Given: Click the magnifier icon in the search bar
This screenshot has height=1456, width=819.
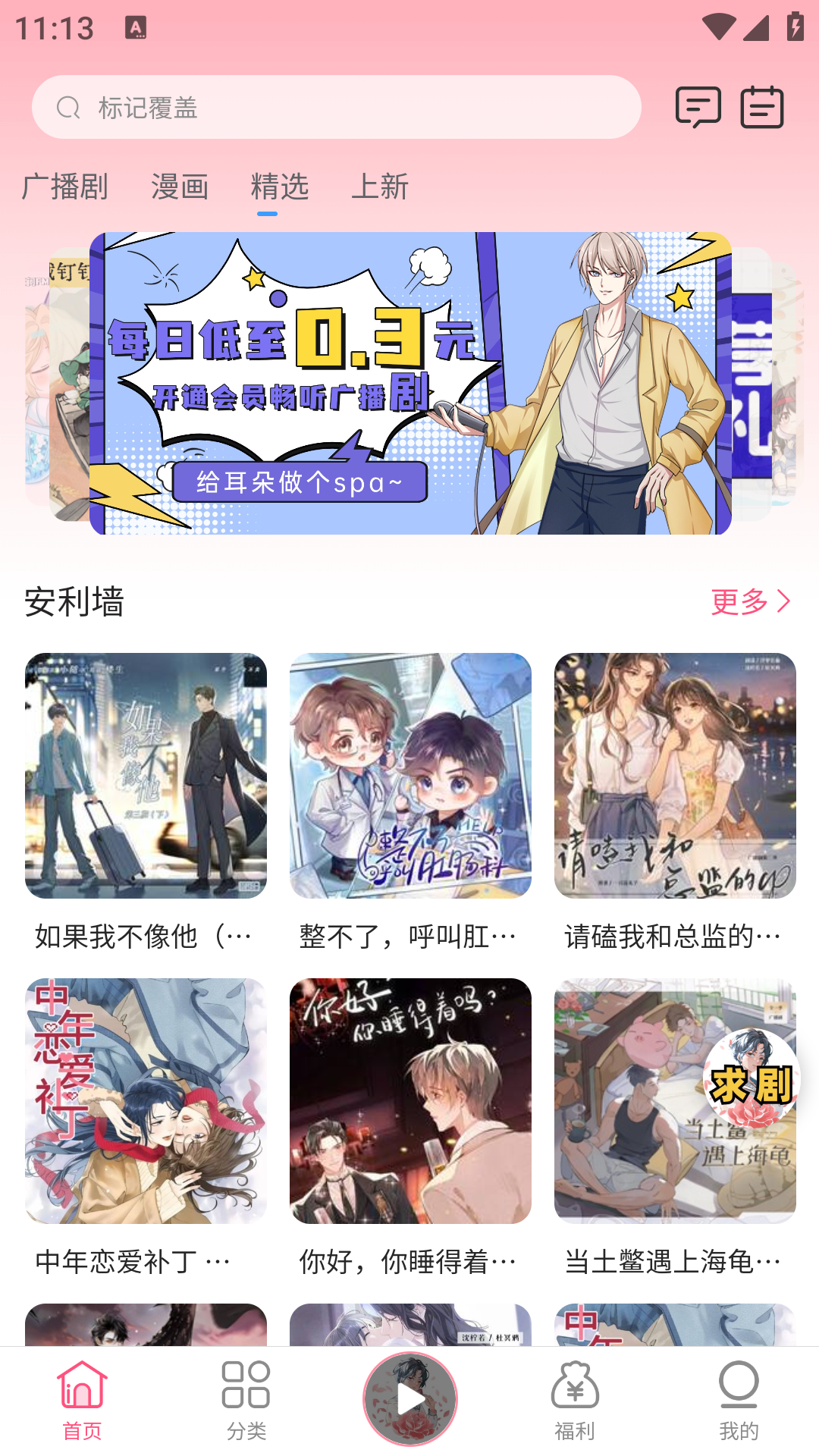Looking at the screenshot, I should (69, 107).
